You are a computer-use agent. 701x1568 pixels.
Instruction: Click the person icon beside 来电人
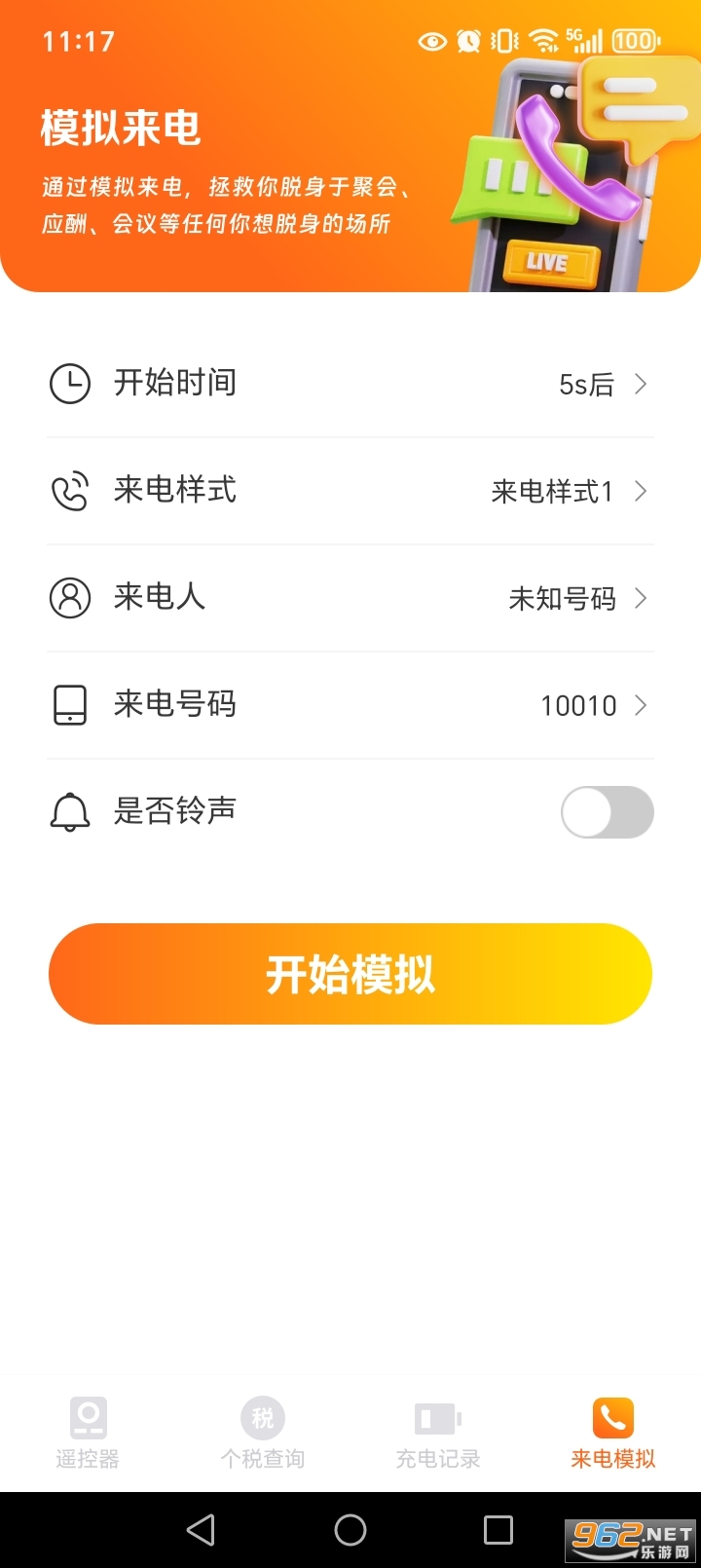point(68,598)
